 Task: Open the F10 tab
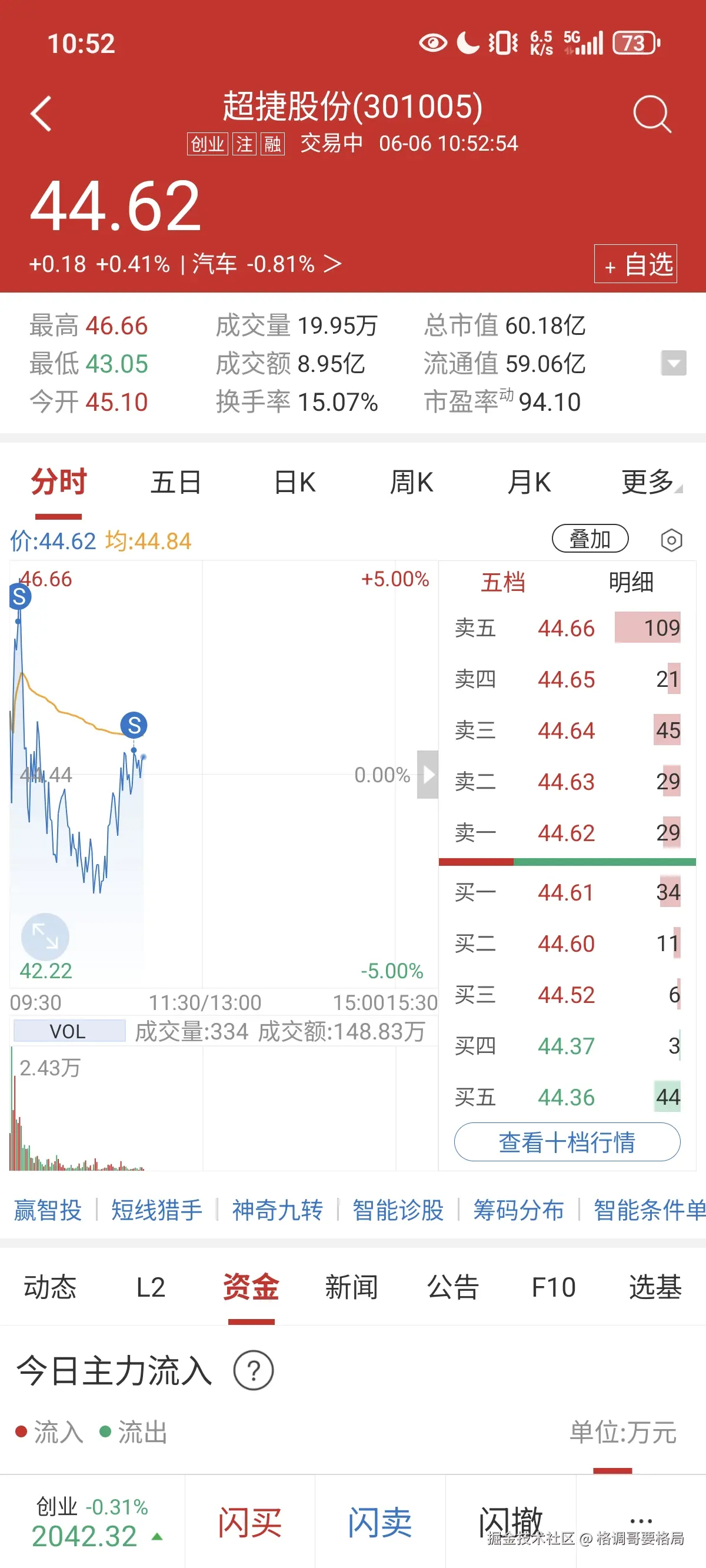(x=552, y=1288)
